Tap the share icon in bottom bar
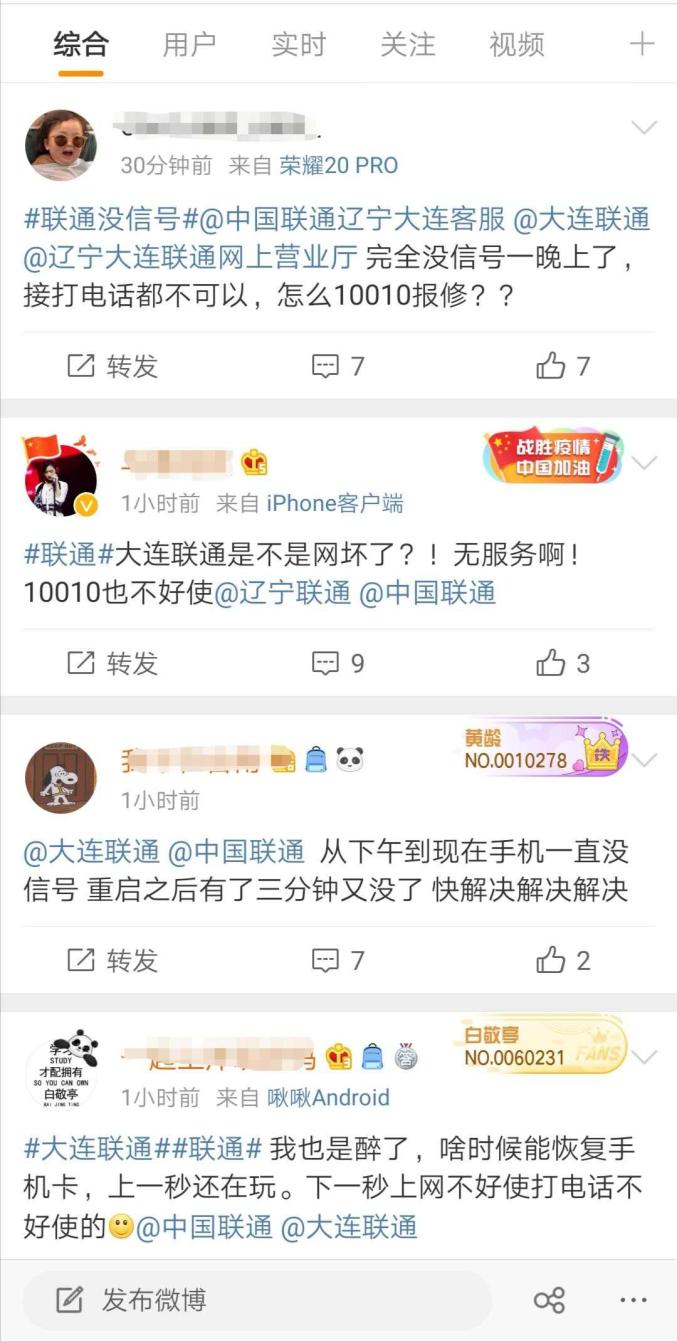Screen dimensions: 677x1341 (549, 1300)
